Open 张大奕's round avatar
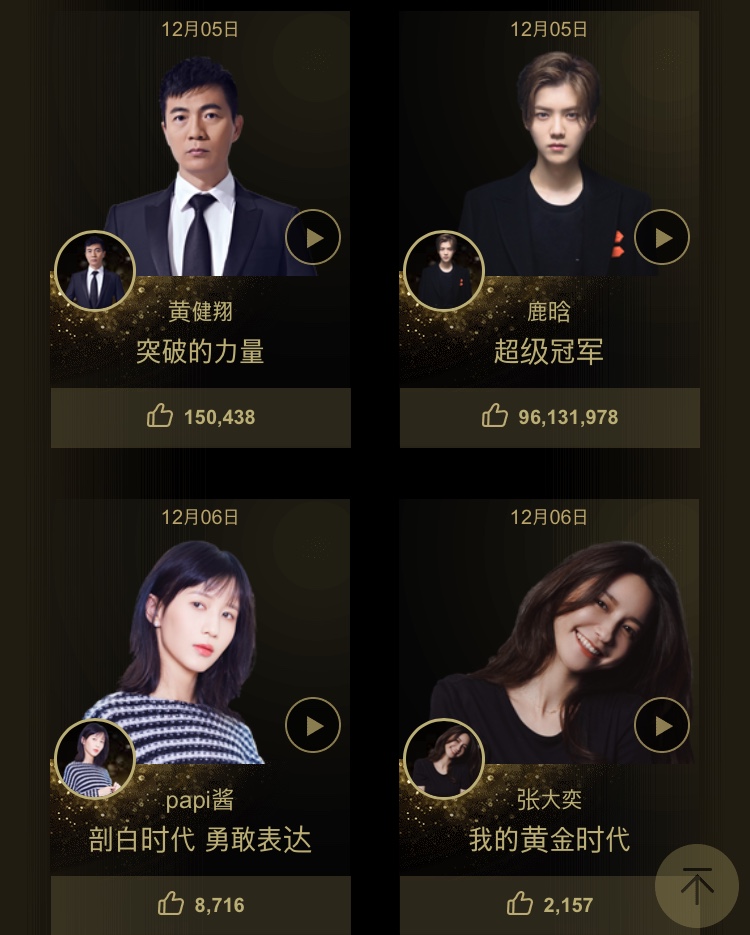This screenshot has width=750, height=935. (444, 759)
